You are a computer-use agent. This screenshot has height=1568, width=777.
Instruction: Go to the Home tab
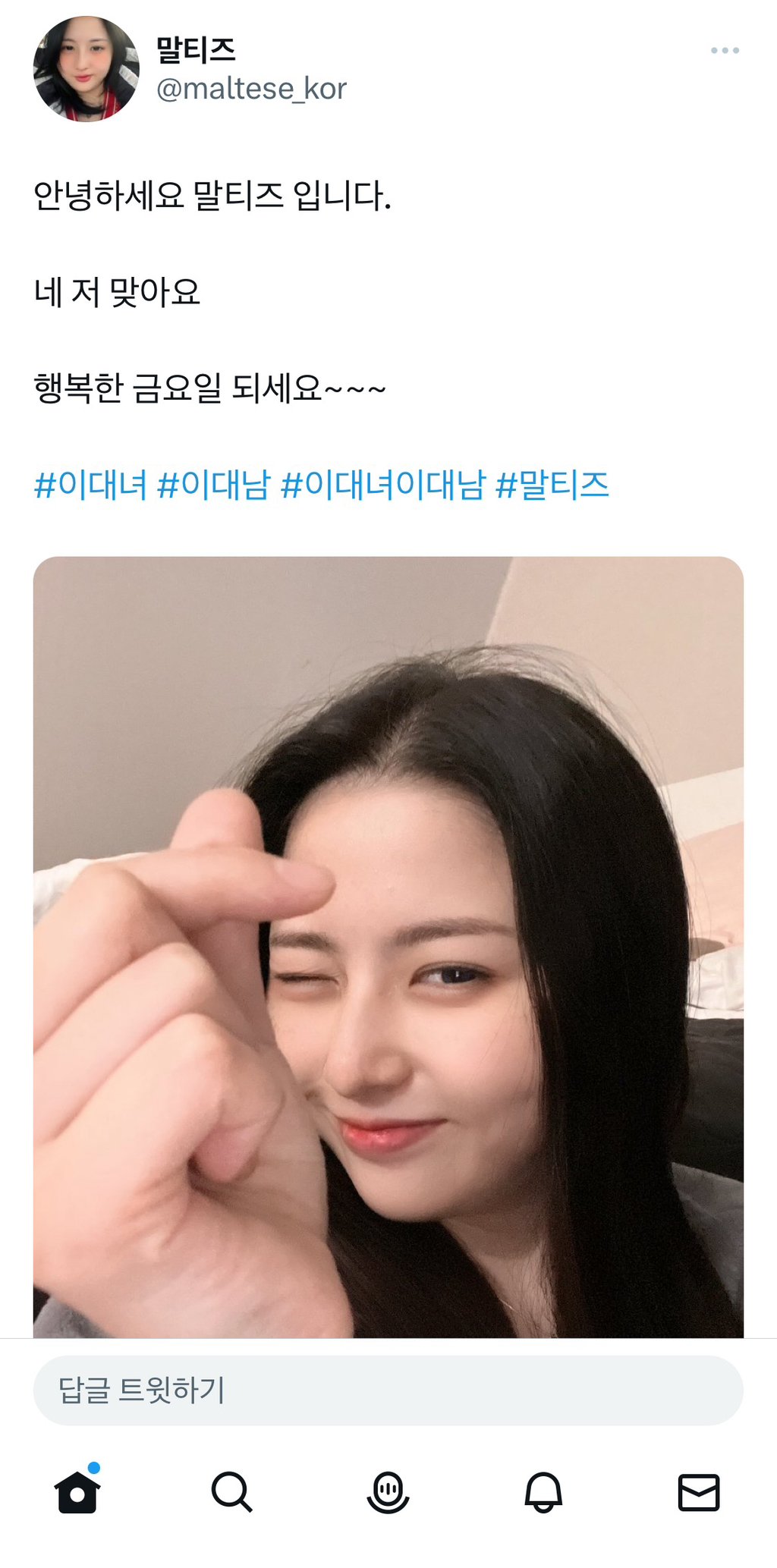click(77, 1492)
